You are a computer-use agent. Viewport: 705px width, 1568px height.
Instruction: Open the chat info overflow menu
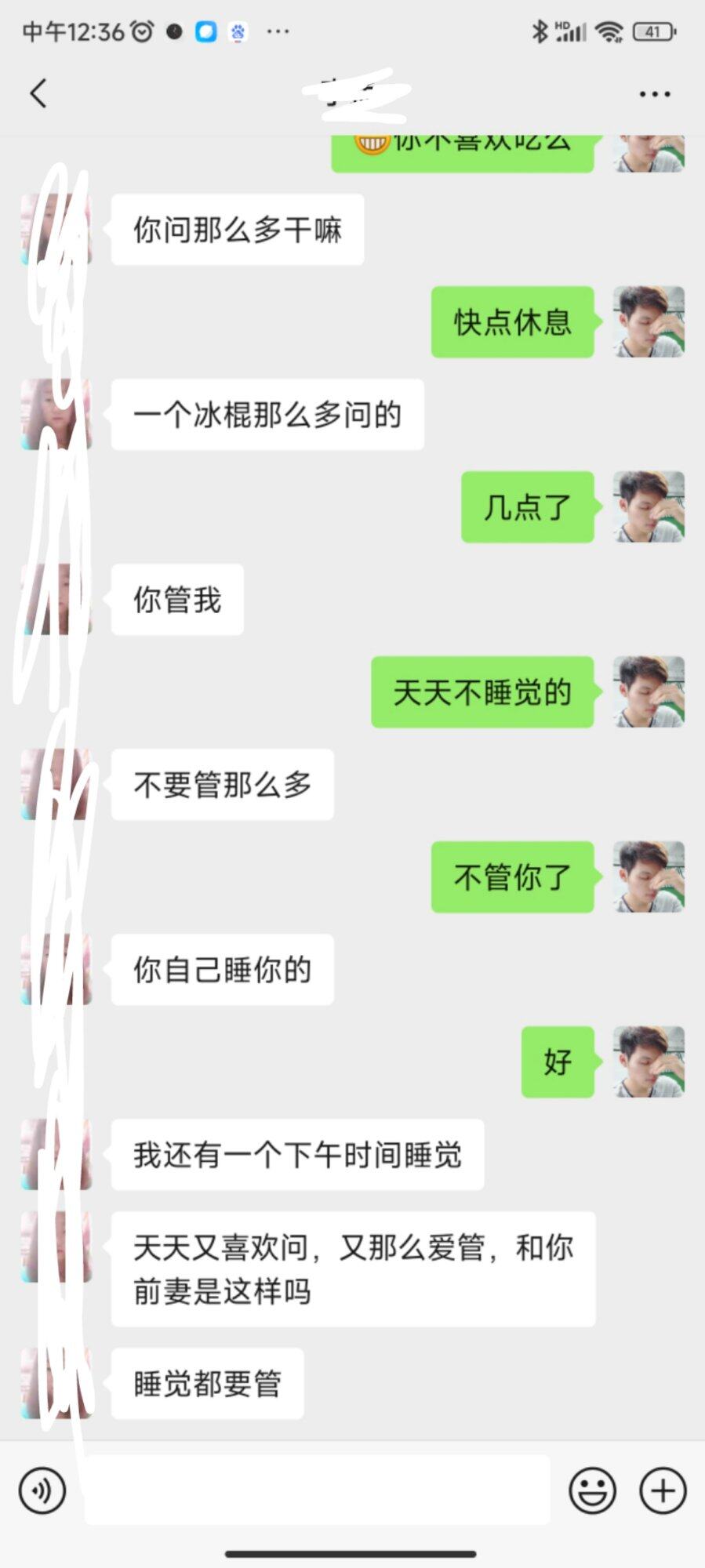pos(654,94)
